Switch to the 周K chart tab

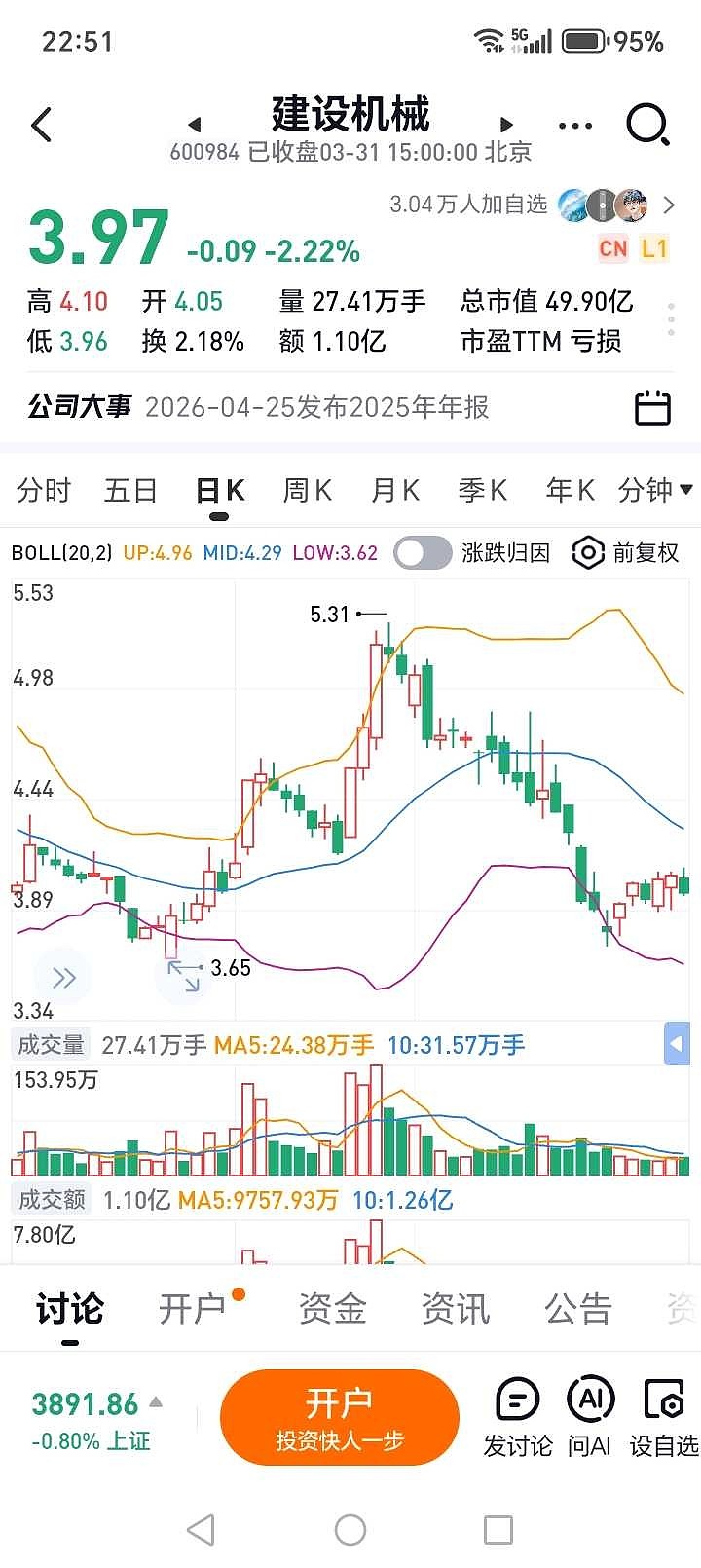point(307,490)
